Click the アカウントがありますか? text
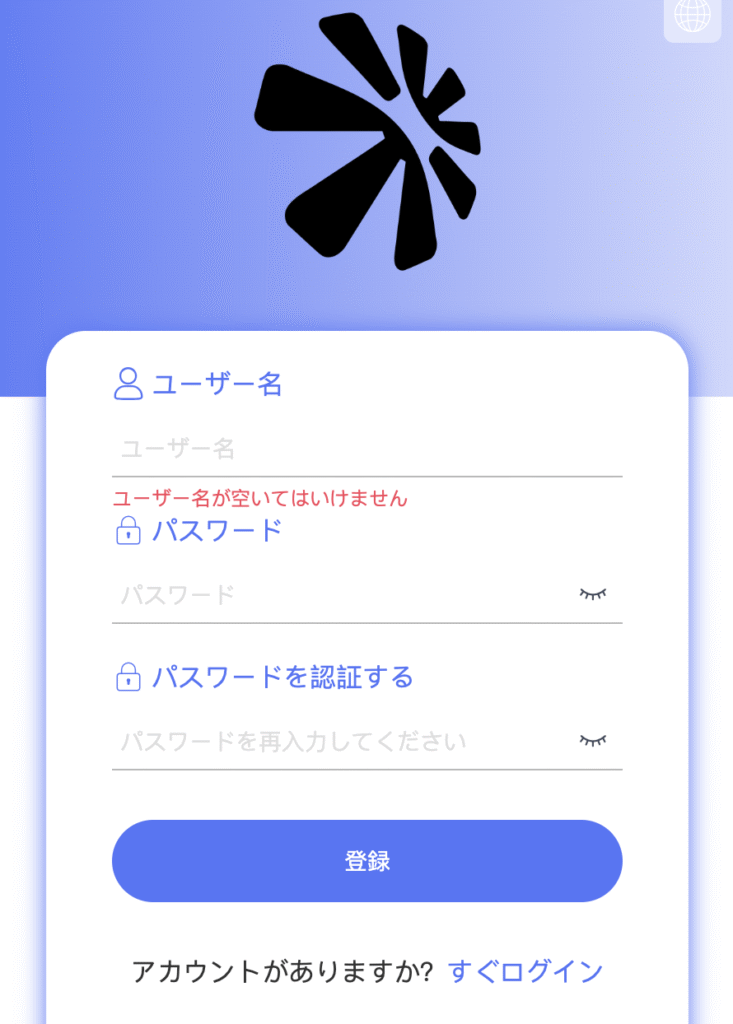The image size is (733, 1024). pos(284,968)
